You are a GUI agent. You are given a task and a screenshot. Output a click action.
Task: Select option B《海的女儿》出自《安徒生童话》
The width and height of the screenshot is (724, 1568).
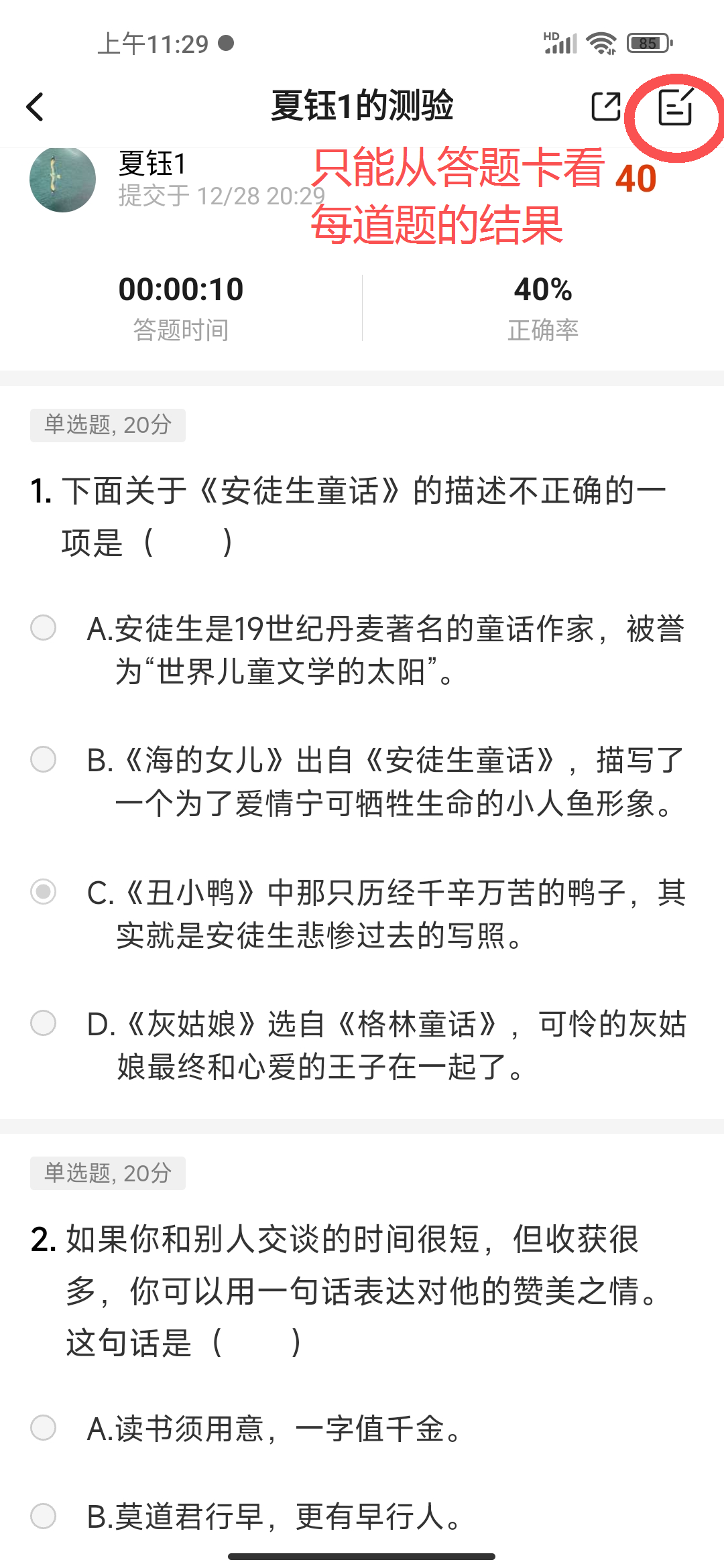point(44,760)
